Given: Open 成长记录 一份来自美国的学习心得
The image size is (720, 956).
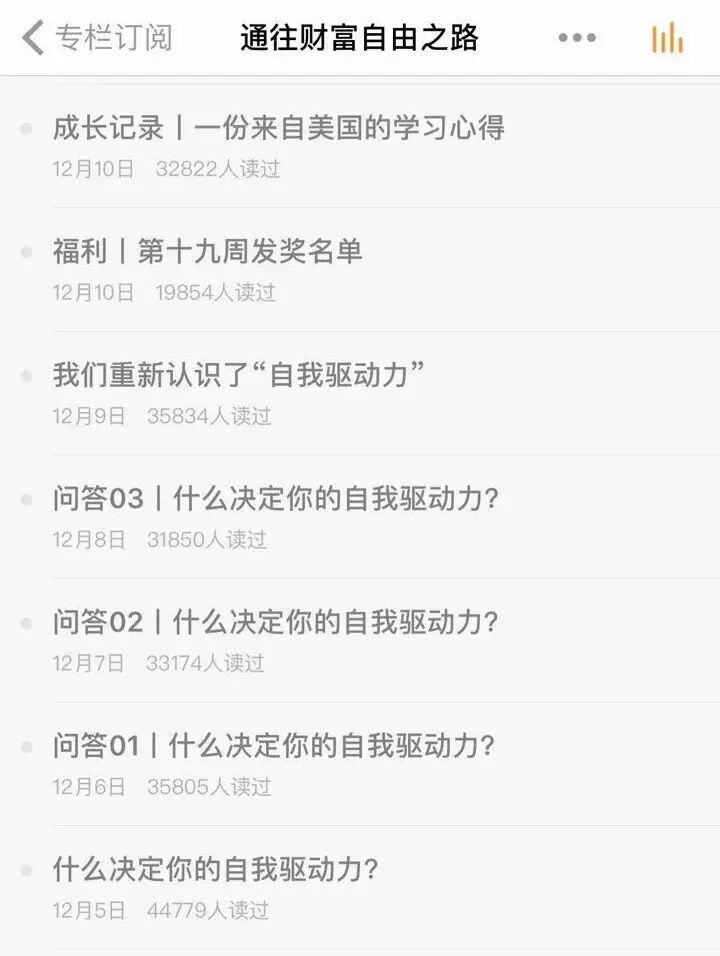Looking at the screenshot, I should [x=279, y=129].
